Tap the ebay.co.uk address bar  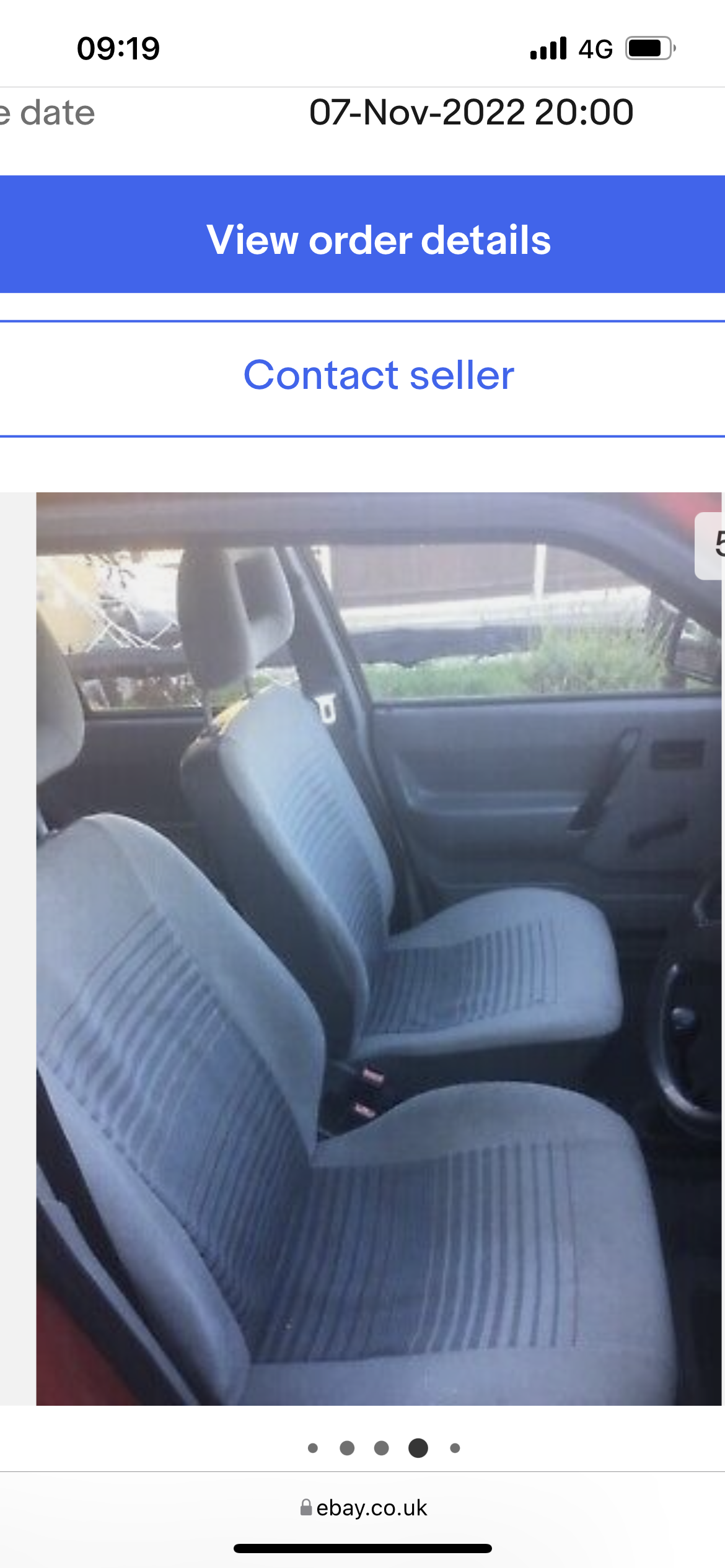click(x=364, y=1508)
